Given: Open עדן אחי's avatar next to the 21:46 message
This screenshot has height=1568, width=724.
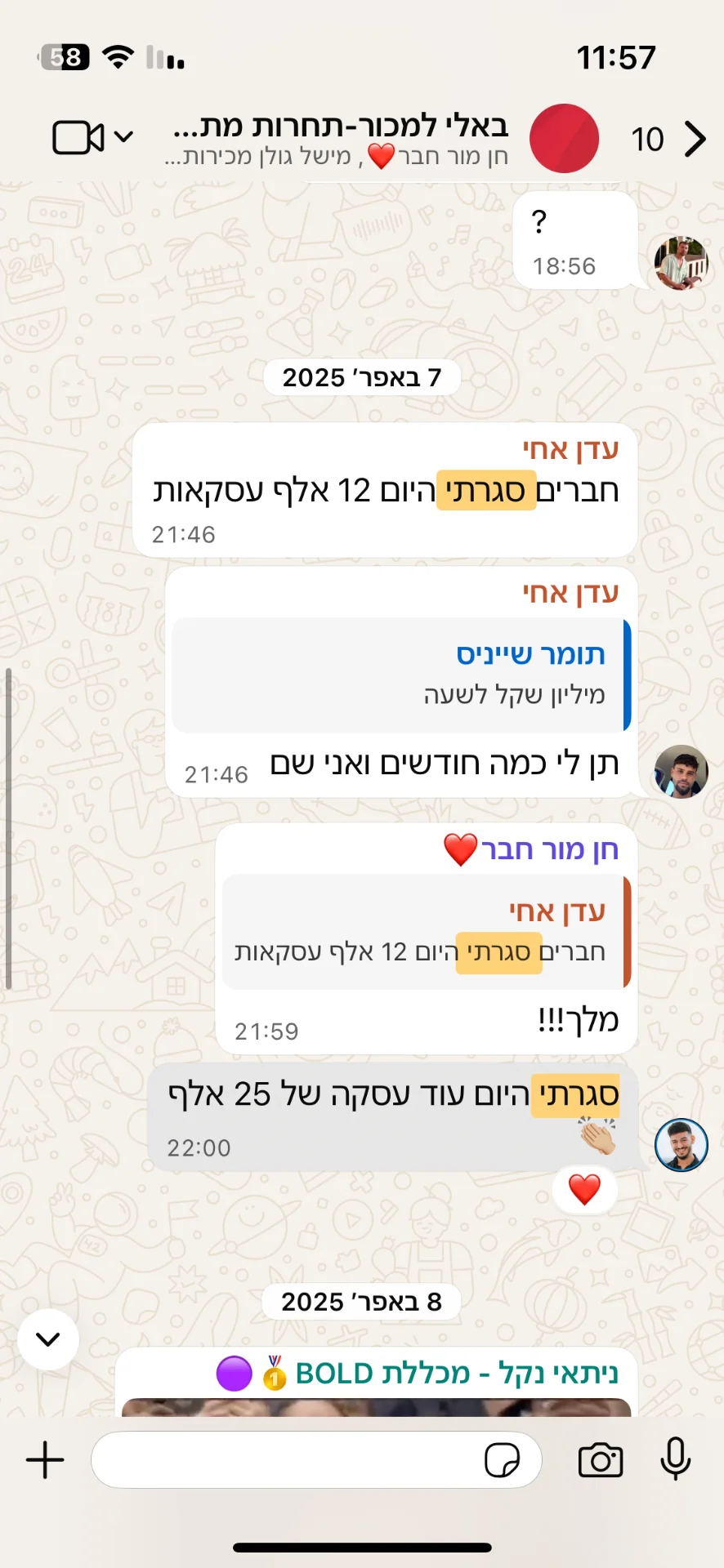Looking at the screenshot, I should pos(681,772).
